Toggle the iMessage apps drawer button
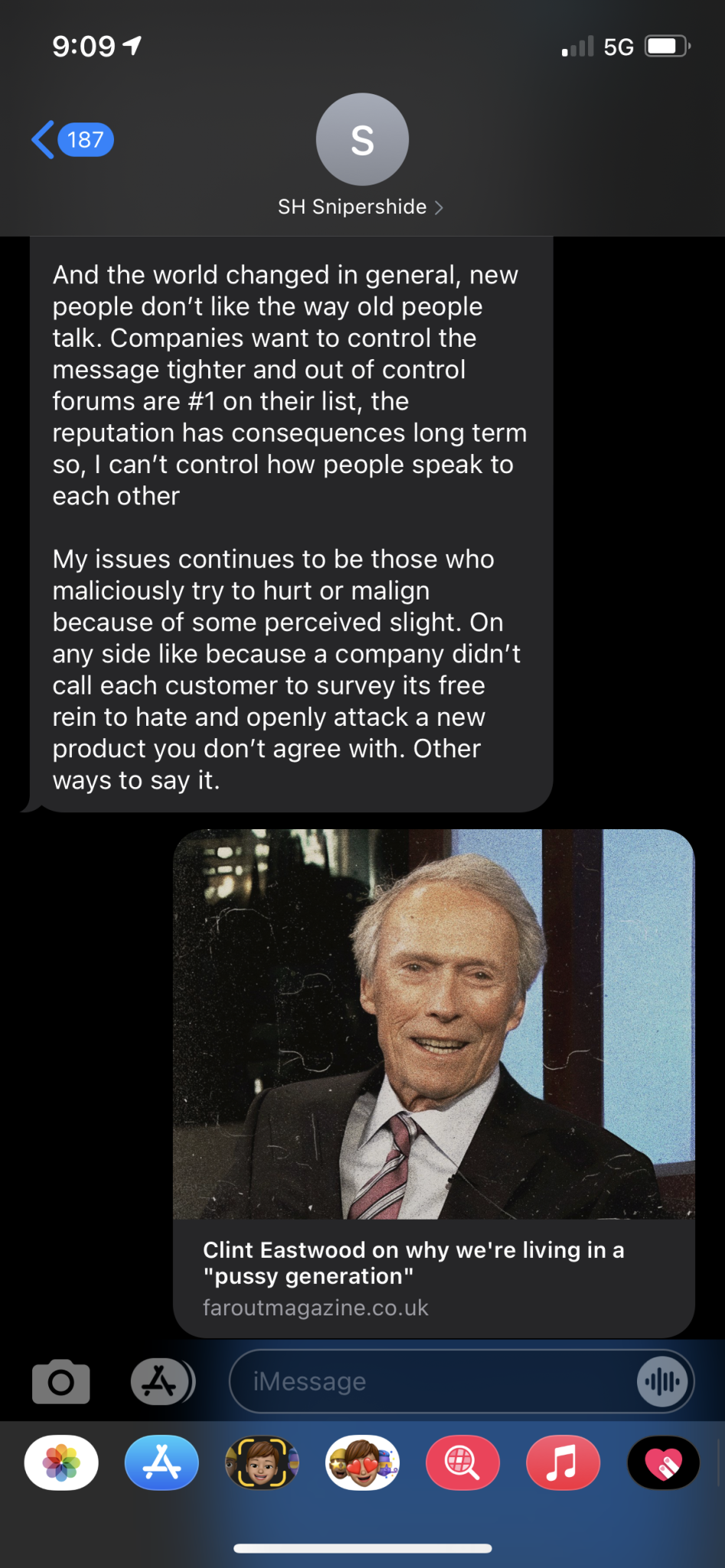 pyautogui.click(x=161, y=1382)
